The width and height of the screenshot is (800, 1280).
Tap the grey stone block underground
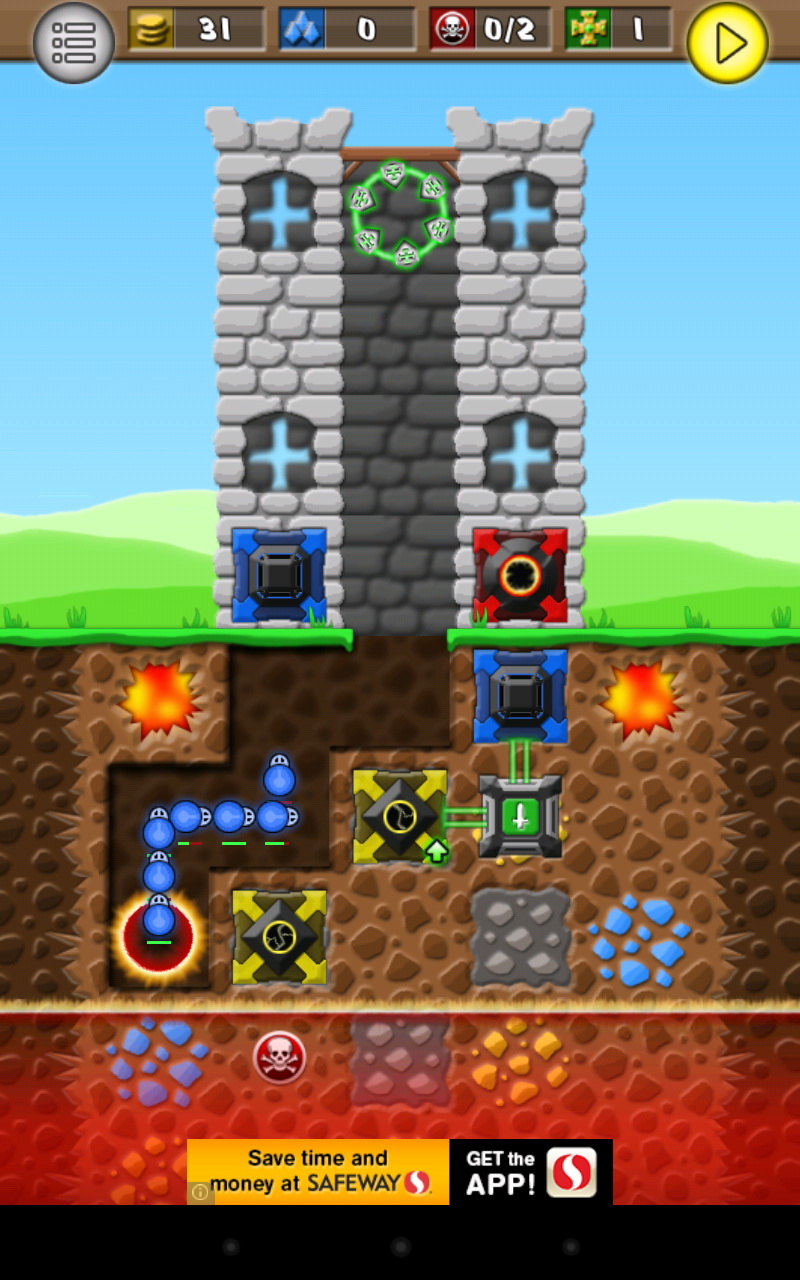click(520, 936)
